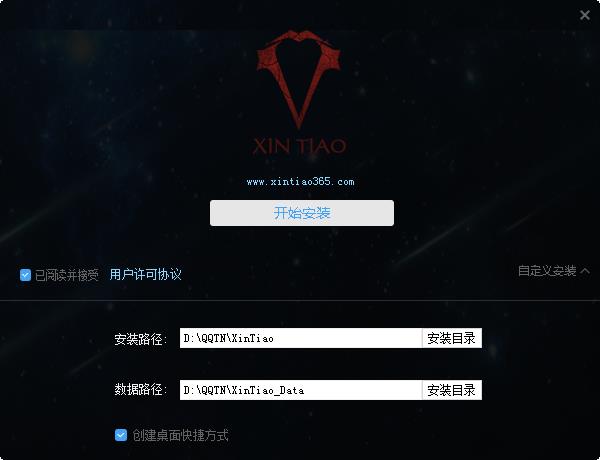Open the 用户许可协议 license link
Image resolution: width=600 pixels, height=460 pixels.
pyautogui.click(x=145, y=274)
